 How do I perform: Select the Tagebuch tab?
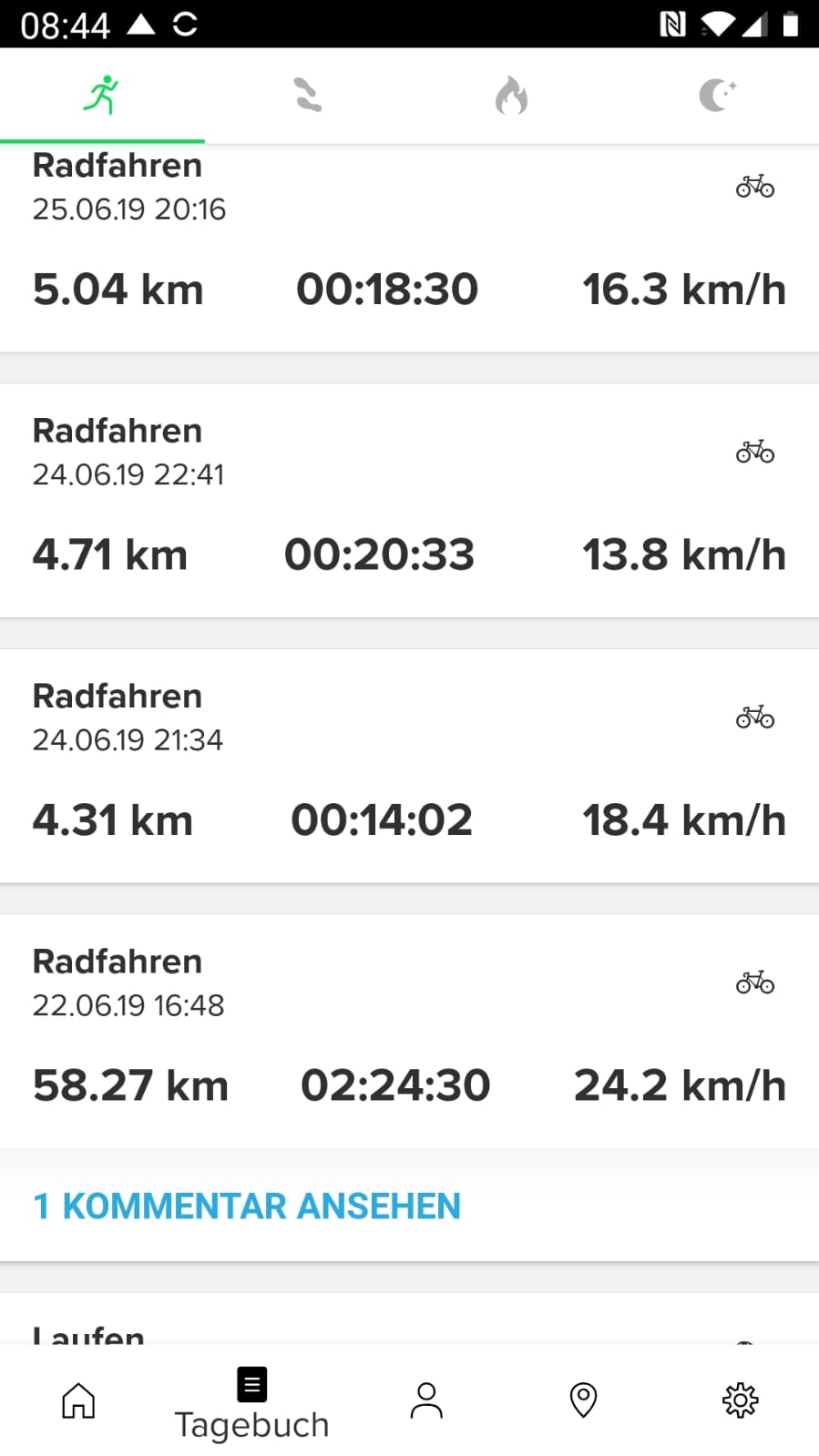[251, 1404]
